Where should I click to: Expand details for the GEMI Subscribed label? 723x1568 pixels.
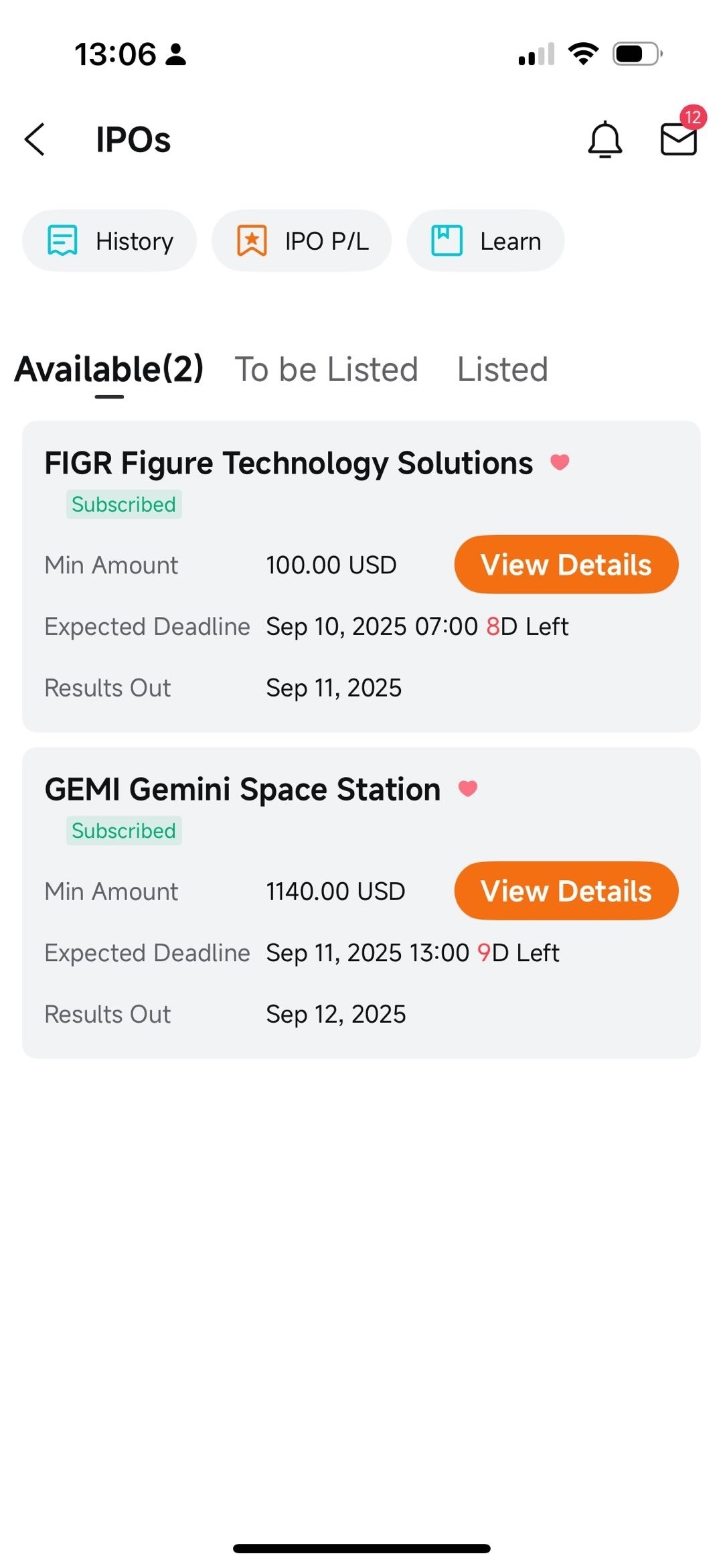point(124,831)
